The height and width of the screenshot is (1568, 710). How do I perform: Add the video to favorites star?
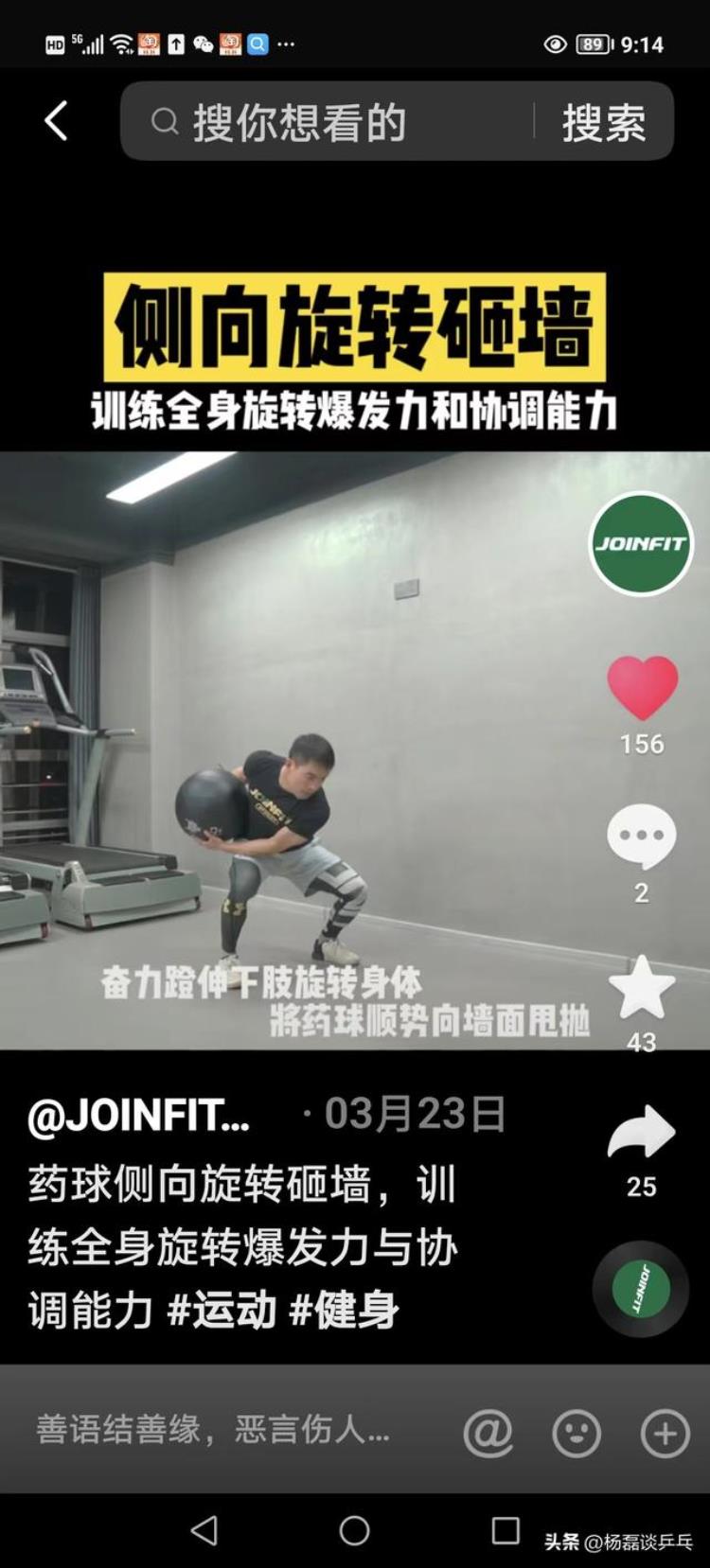click(x=641, y=988)
